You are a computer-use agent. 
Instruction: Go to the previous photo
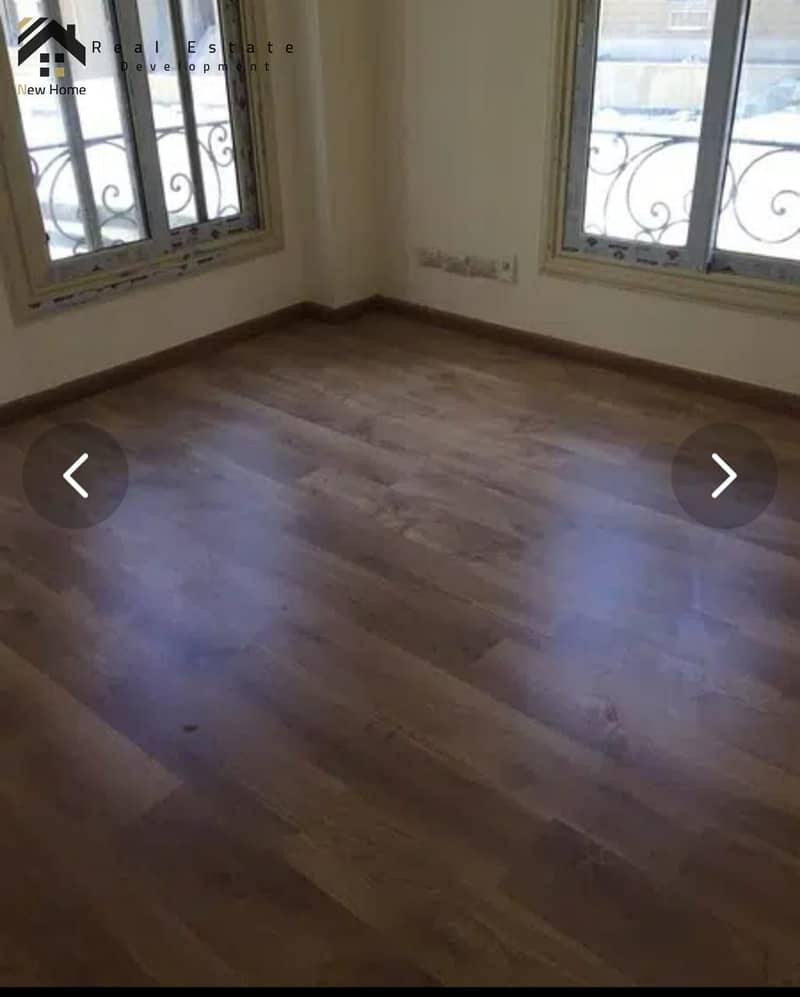tap(75, 475)
